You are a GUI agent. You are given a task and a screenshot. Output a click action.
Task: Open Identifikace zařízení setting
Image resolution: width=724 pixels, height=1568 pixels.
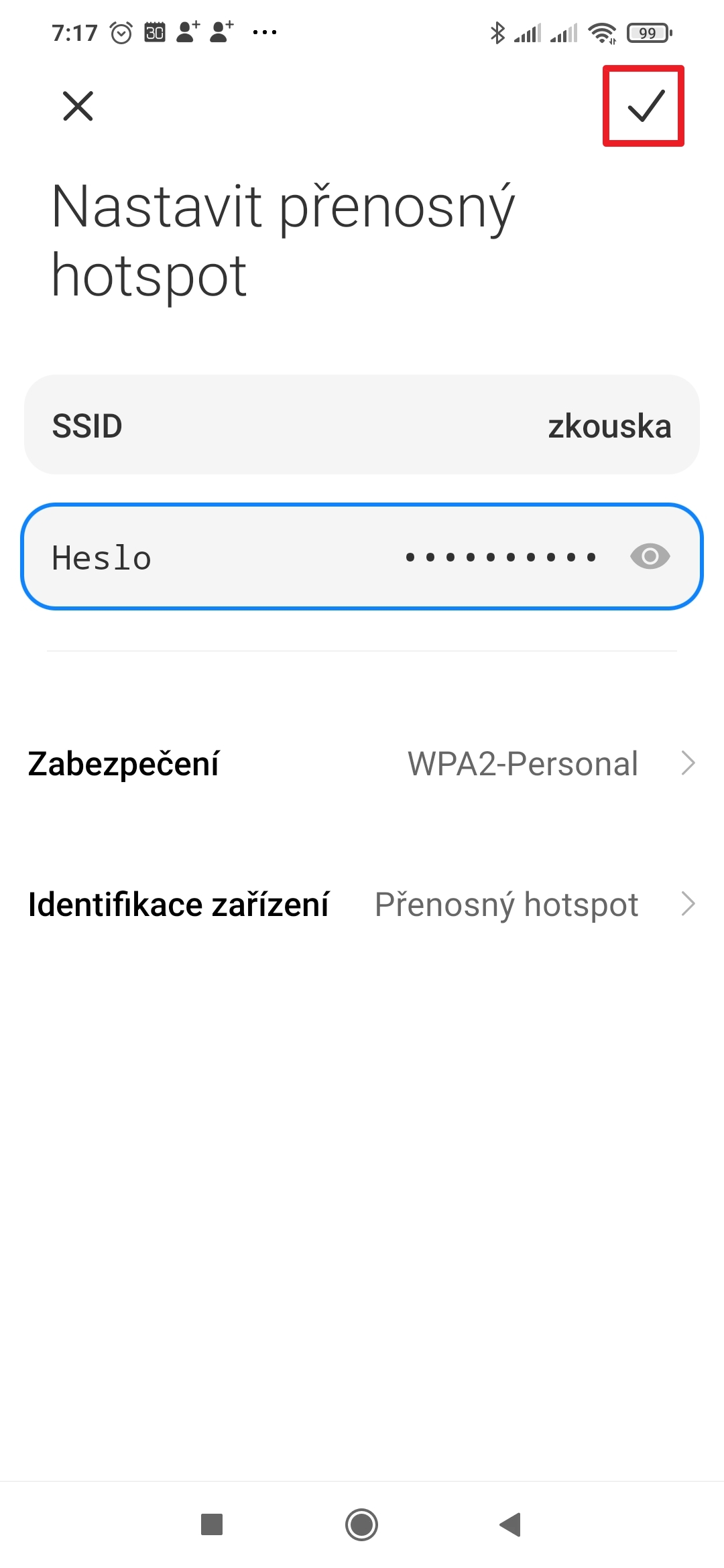click(x=362, y=904)
